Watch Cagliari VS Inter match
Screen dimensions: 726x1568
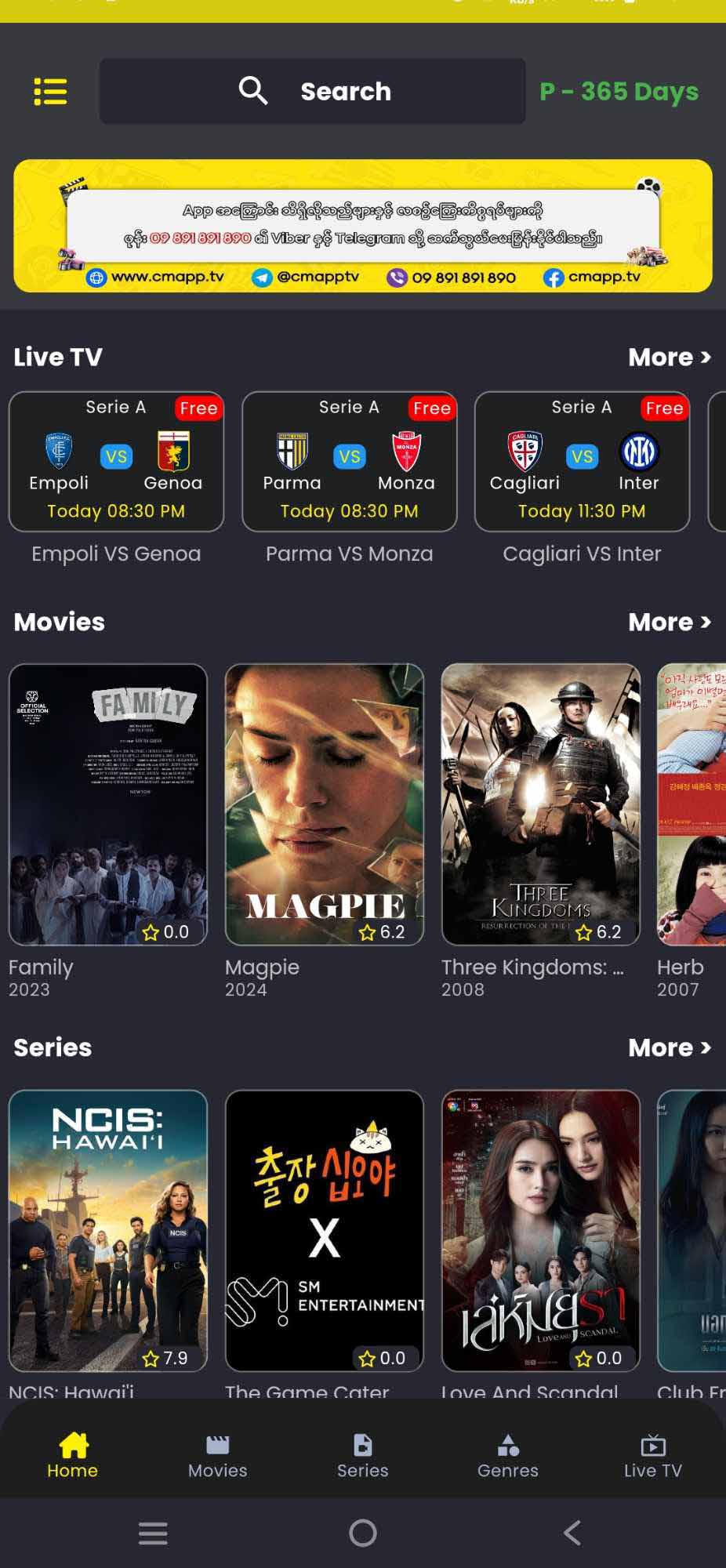tap(582, 462)
